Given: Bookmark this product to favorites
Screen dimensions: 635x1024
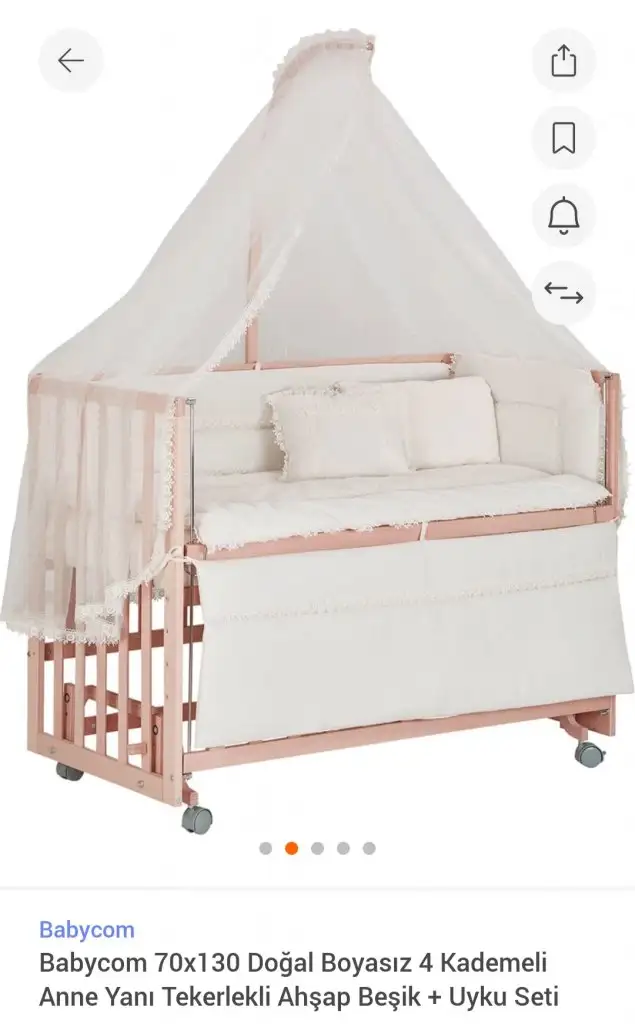Looking at the screenshot, I should (x=563, y=138).
